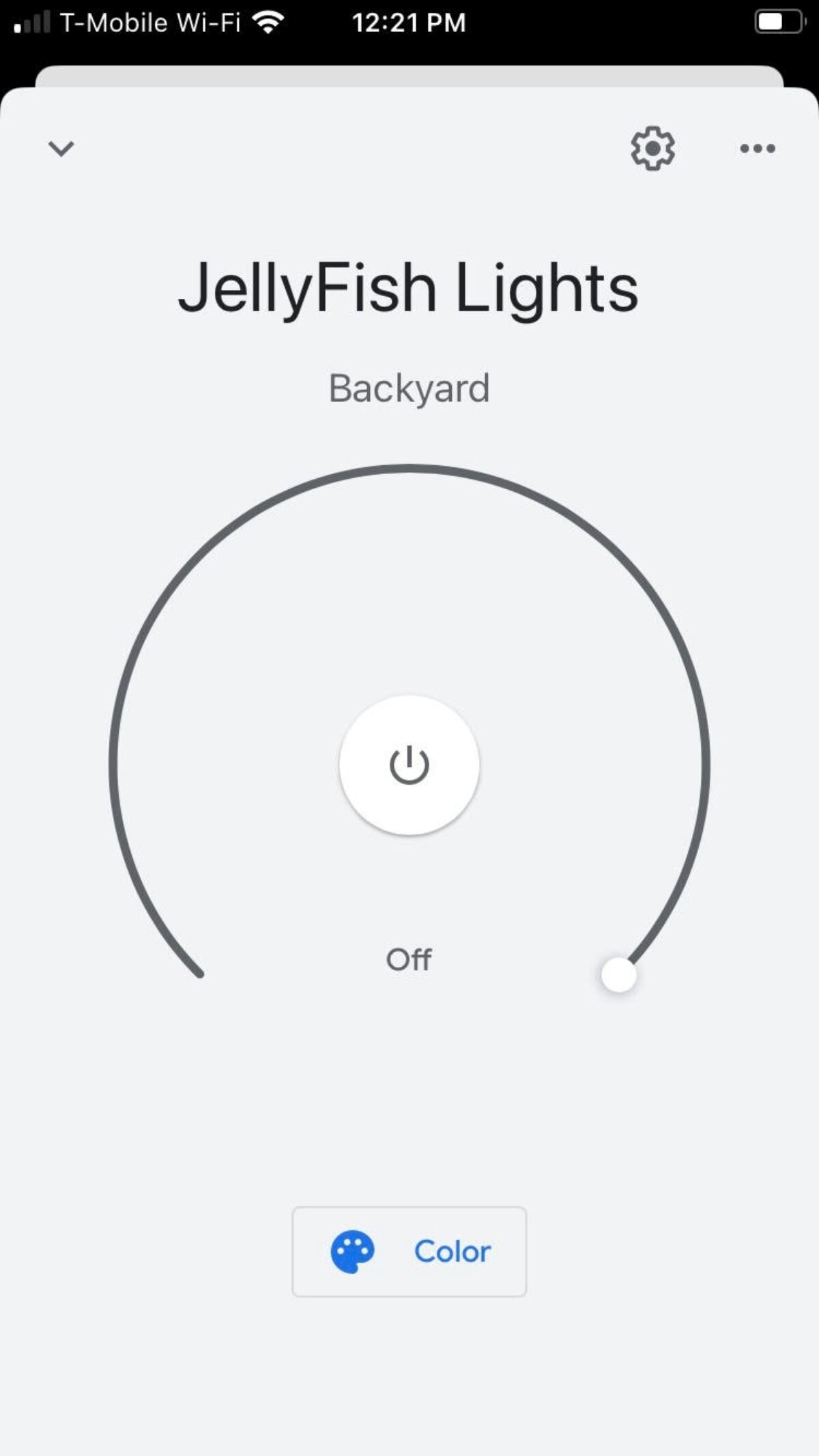This screenshot has width=819, height=1456.
Task: Tap the brightness dial's white handle
Action: (619, 975)
